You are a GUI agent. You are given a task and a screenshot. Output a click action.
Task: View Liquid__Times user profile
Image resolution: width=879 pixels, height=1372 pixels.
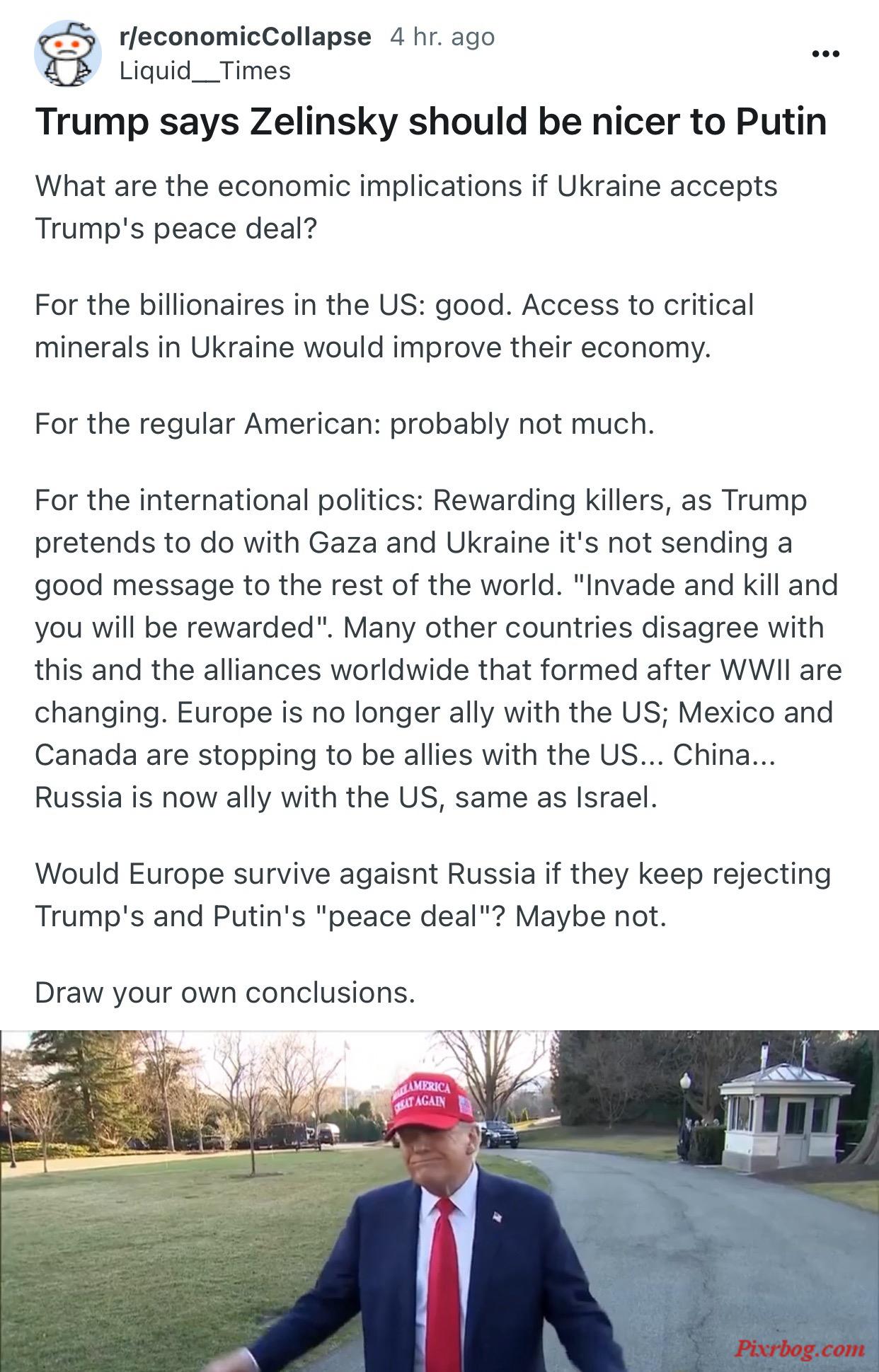pos(205,71)
